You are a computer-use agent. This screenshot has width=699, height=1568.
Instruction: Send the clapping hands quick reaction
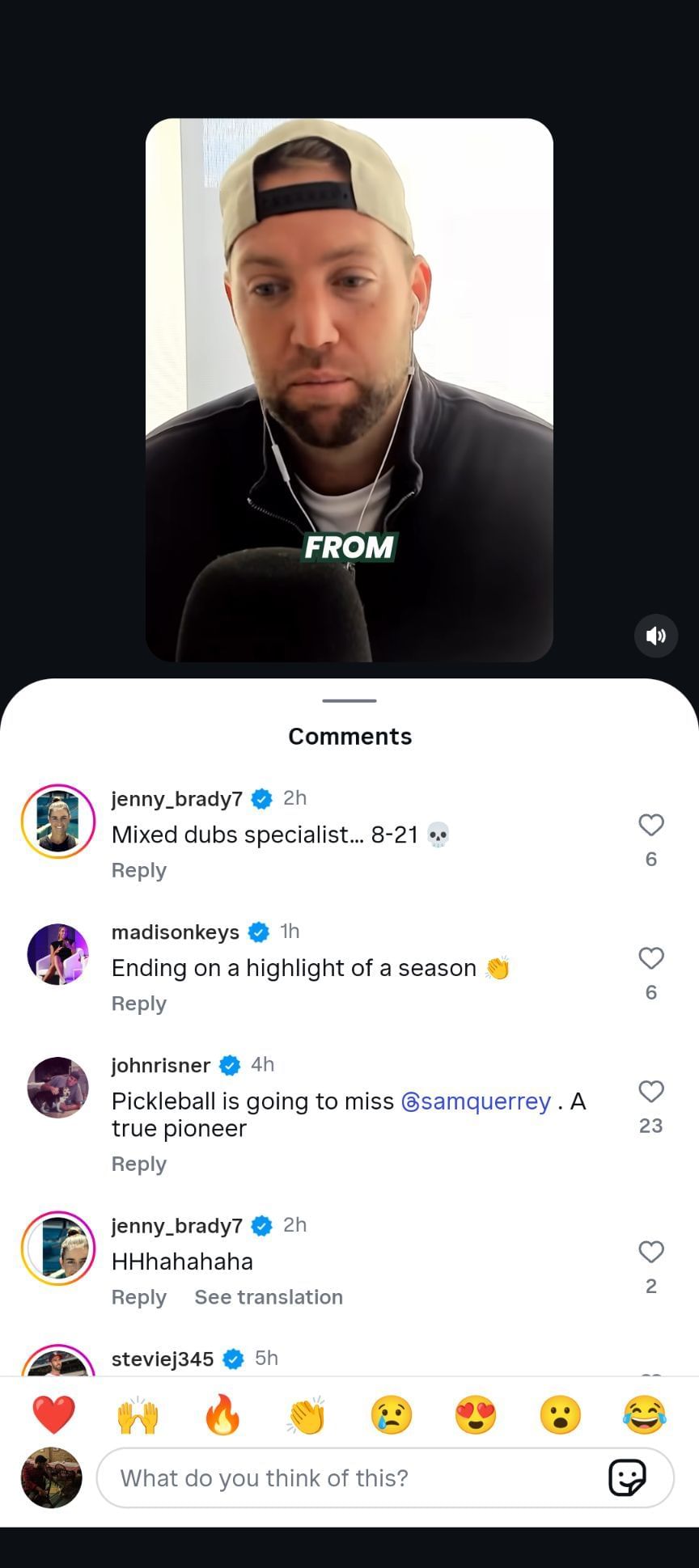point(307,1415)
